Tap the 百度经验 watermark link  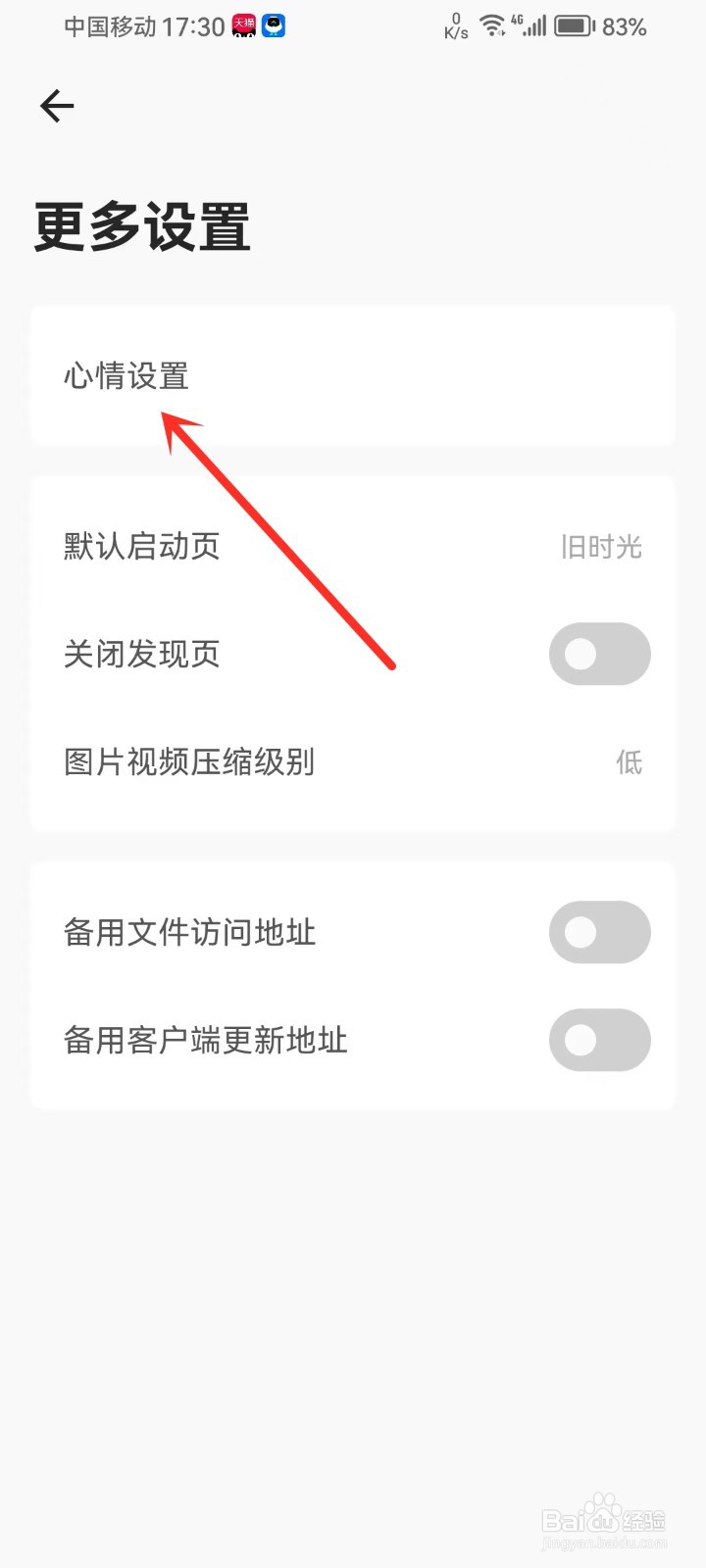[x=605, y=1519]
